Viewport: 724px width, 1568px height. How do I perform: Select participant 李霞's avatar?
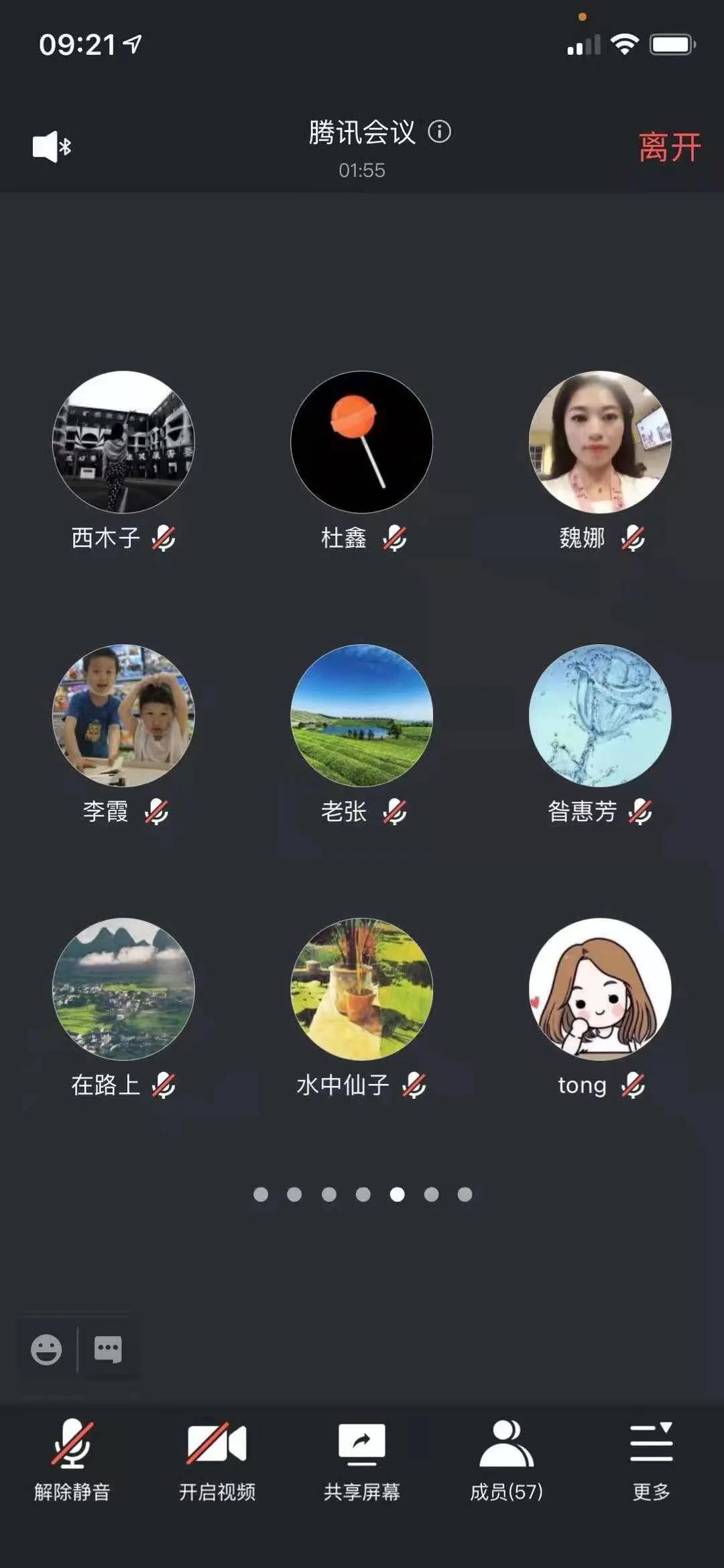[123, 715]
